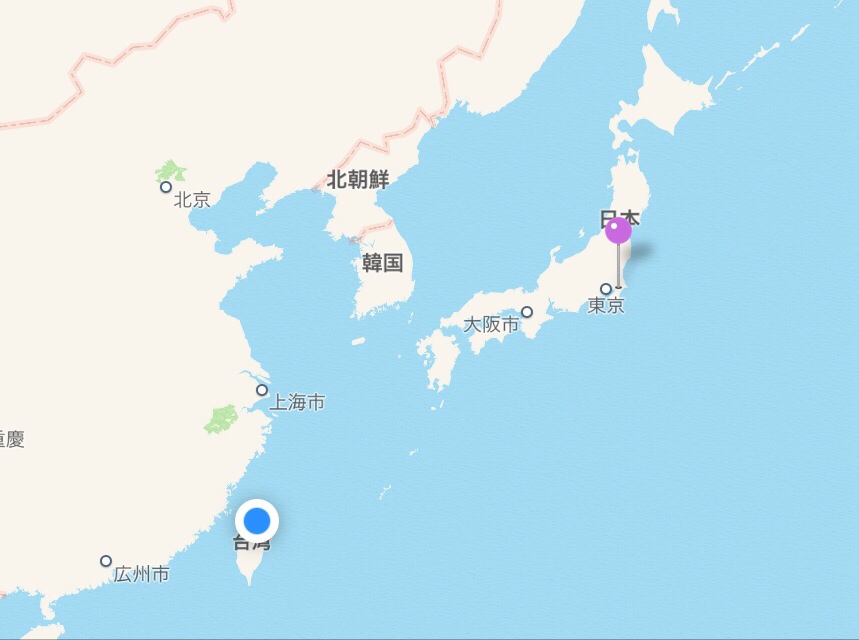This screenshot has height=640, width=859.
Task: Tap the blue current-location dot on Taiwan
Action: pyautogui.click(x=257, y=521)
